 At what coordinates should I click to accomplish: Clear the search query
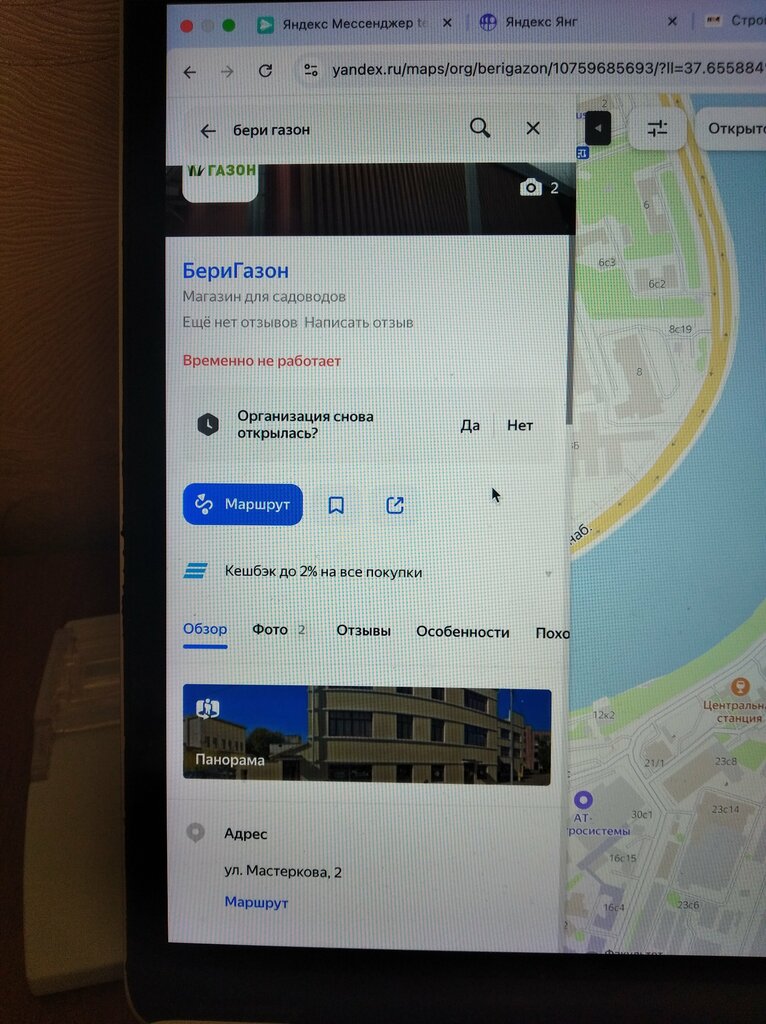533,128
